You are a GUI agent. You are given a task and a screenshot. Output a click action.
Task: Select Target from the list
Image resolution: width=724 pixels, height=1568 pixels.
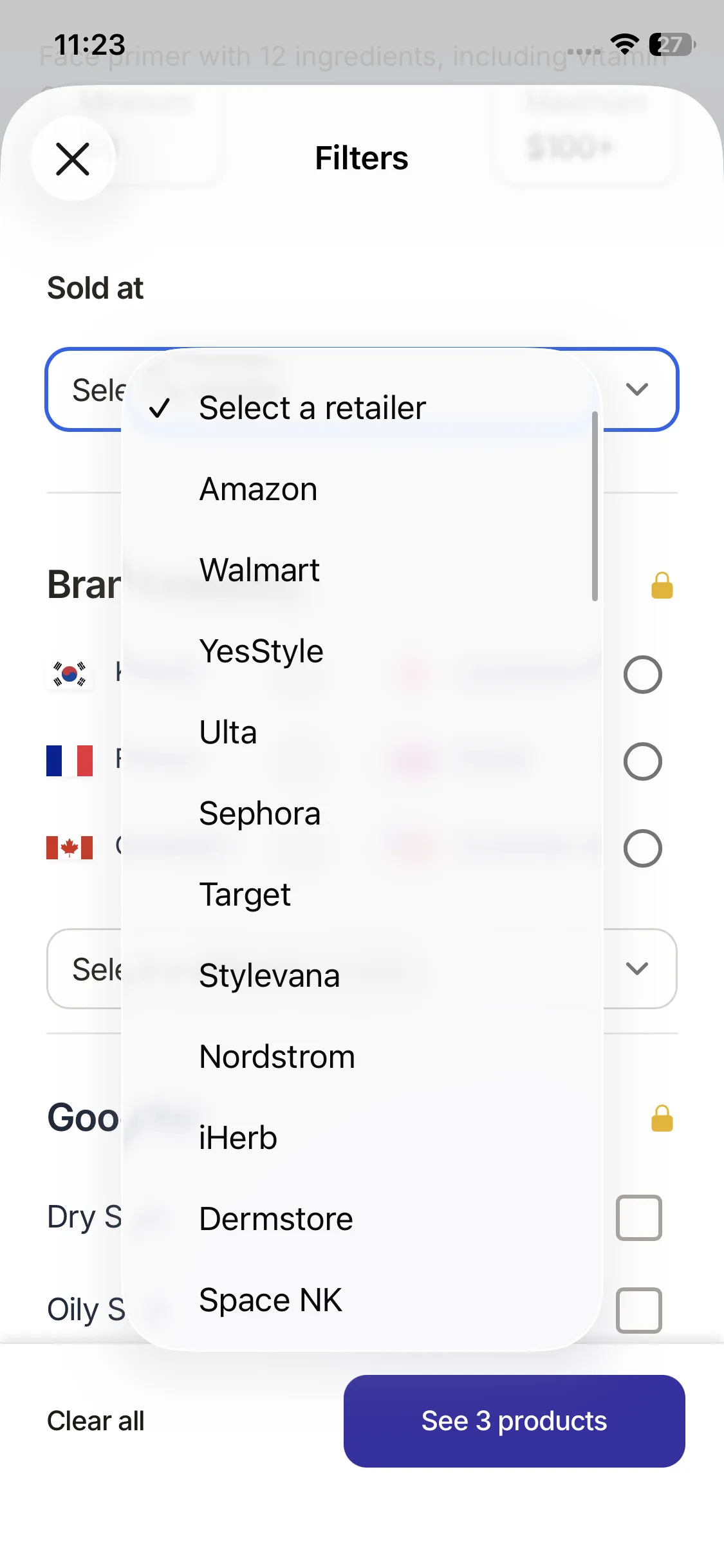click(x=245, y=895)
